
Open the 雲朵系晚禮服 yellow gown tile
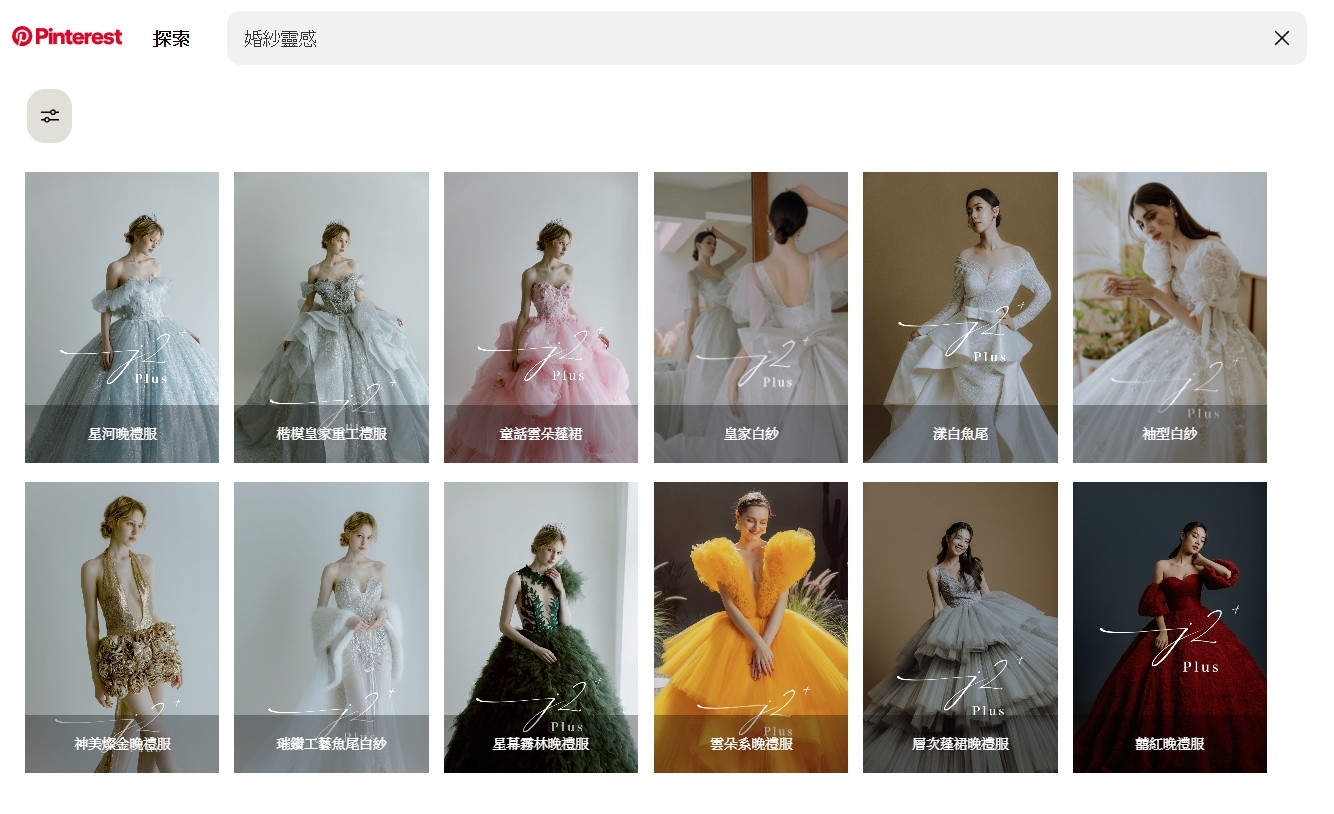point(750,627)
